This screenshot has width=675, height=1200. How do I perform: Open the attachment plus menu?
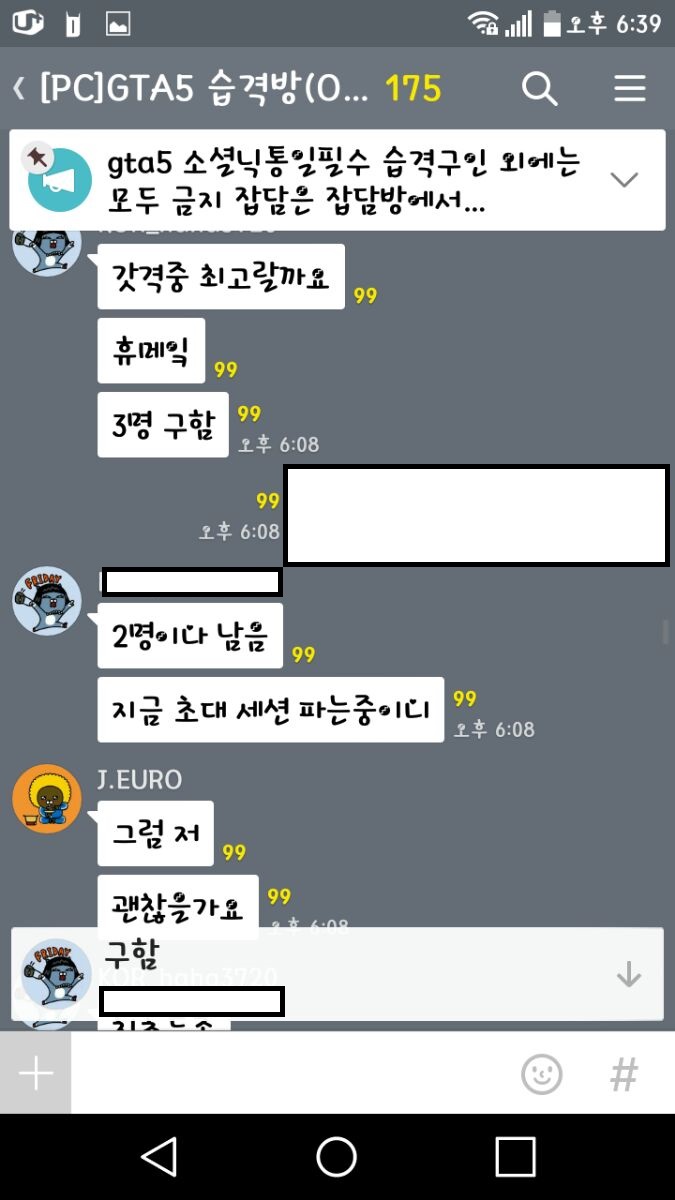pos(36,1074)
